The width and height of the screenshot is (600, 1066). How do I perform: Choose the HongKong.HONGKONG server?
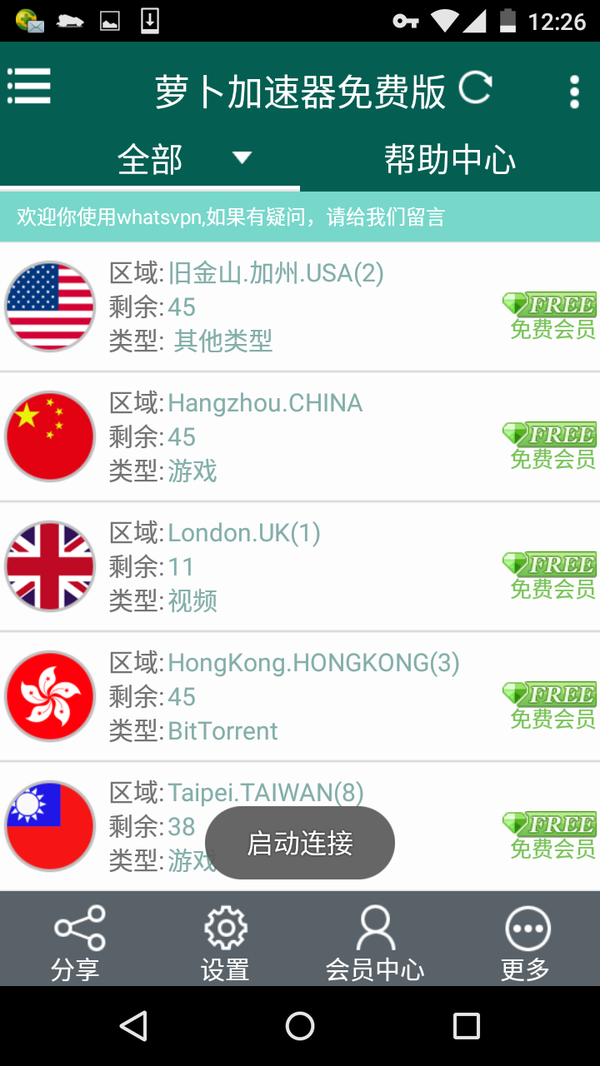pos(300,697)
